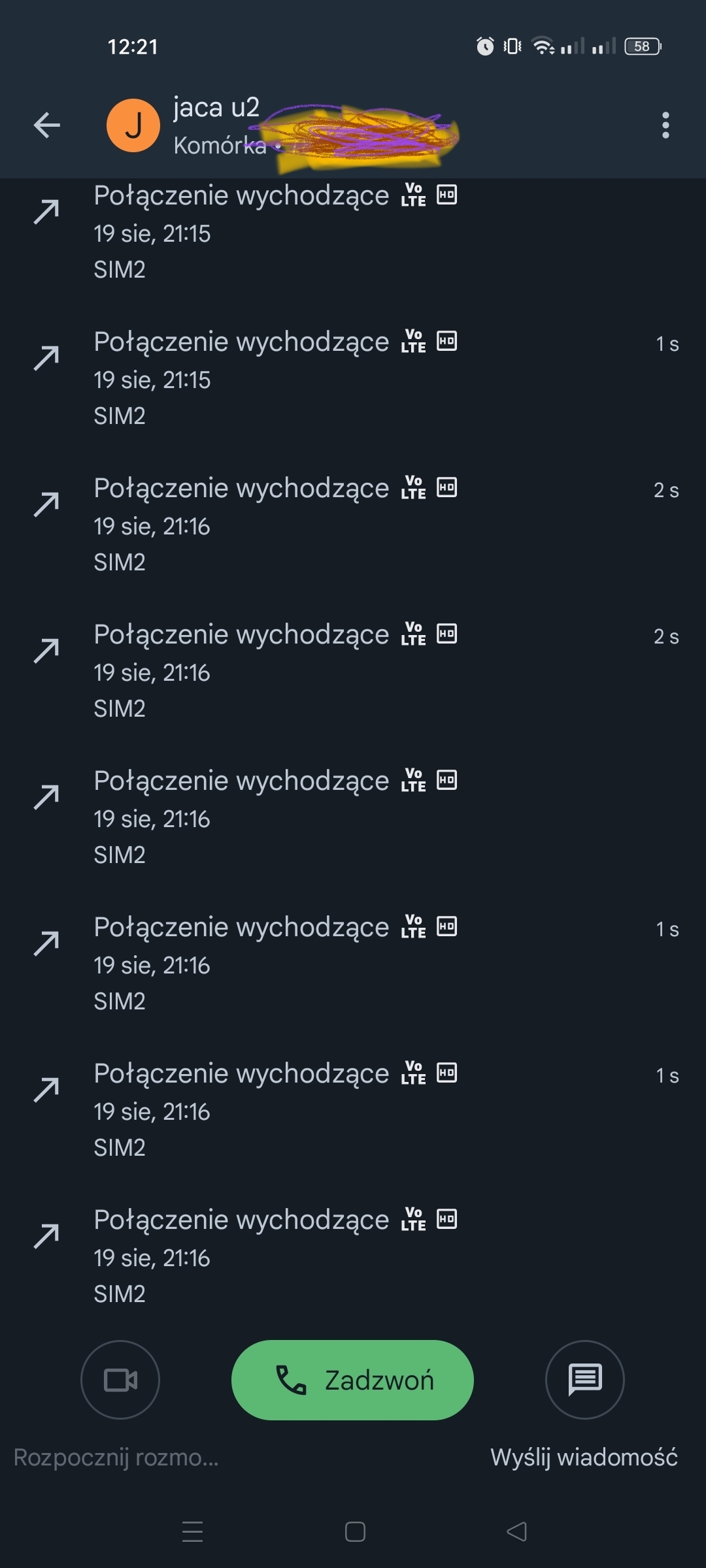Tap the system home button
706x1568 pixels.
(x=355, y=1531)
